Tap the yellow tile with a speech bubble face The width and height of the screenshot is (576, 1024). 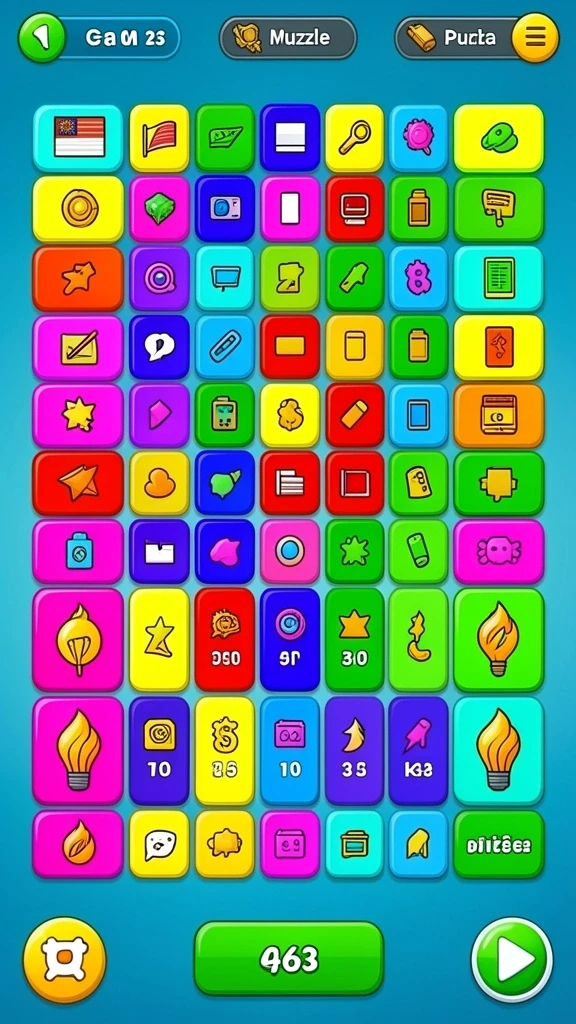point(159,844)
